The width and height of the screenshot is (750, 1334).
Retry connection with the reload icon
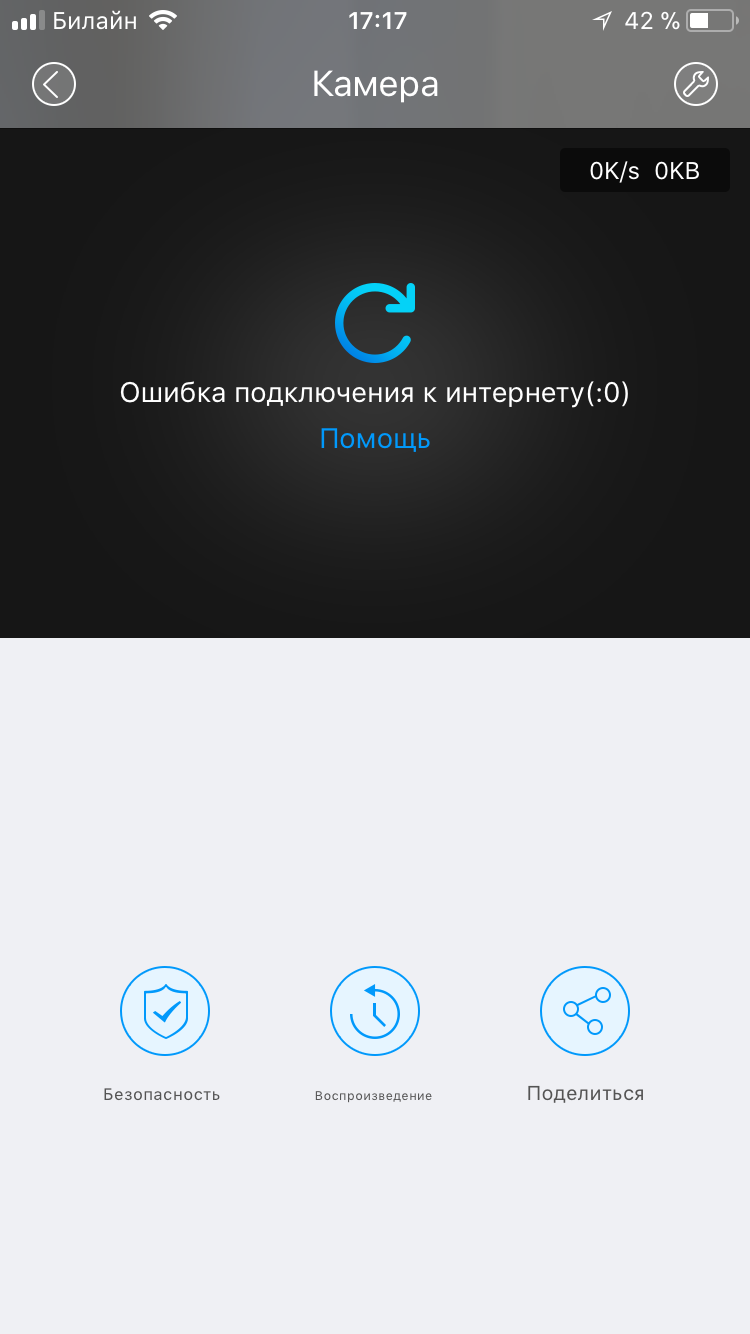tap(375, 322)
